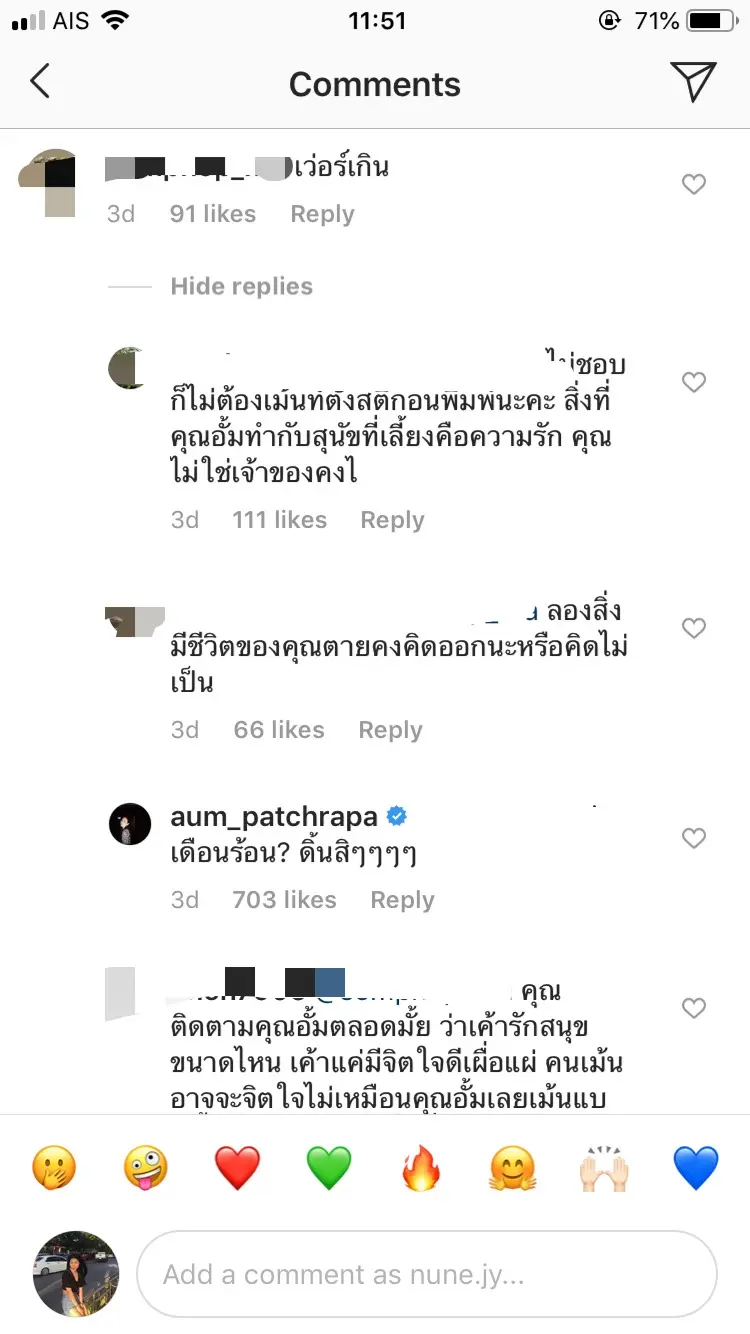Open aum_patchrapa's profile from username
The image size is (750, 1334).
[274, 817]
